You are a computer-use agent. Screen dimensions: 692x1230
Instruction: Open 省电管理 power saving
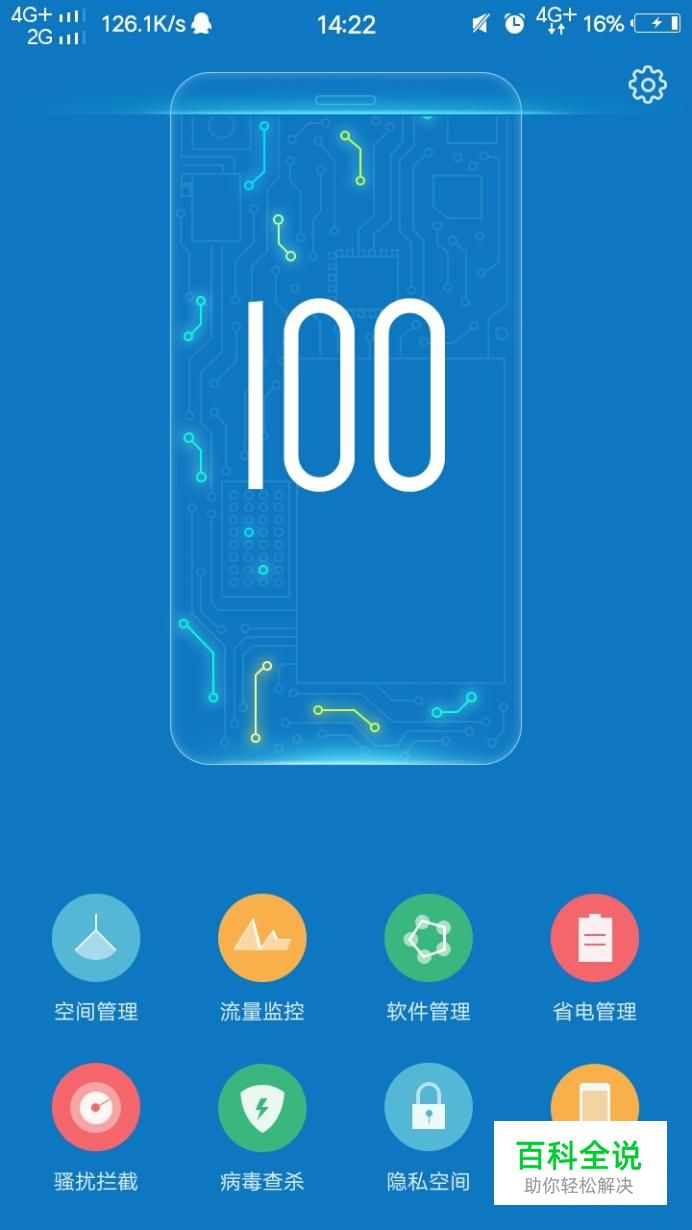(594, 938)
